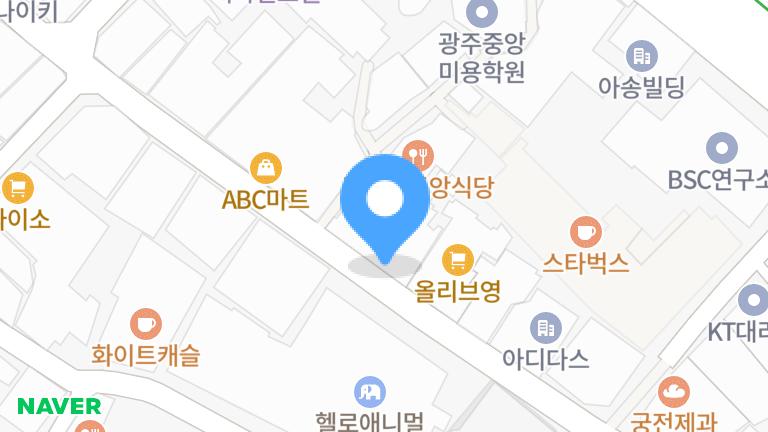Image resolution: width=768 pixels, height=432 pixels.
Task: Tap the 헬로애니멀 place marker
Action: pos(370,390)
